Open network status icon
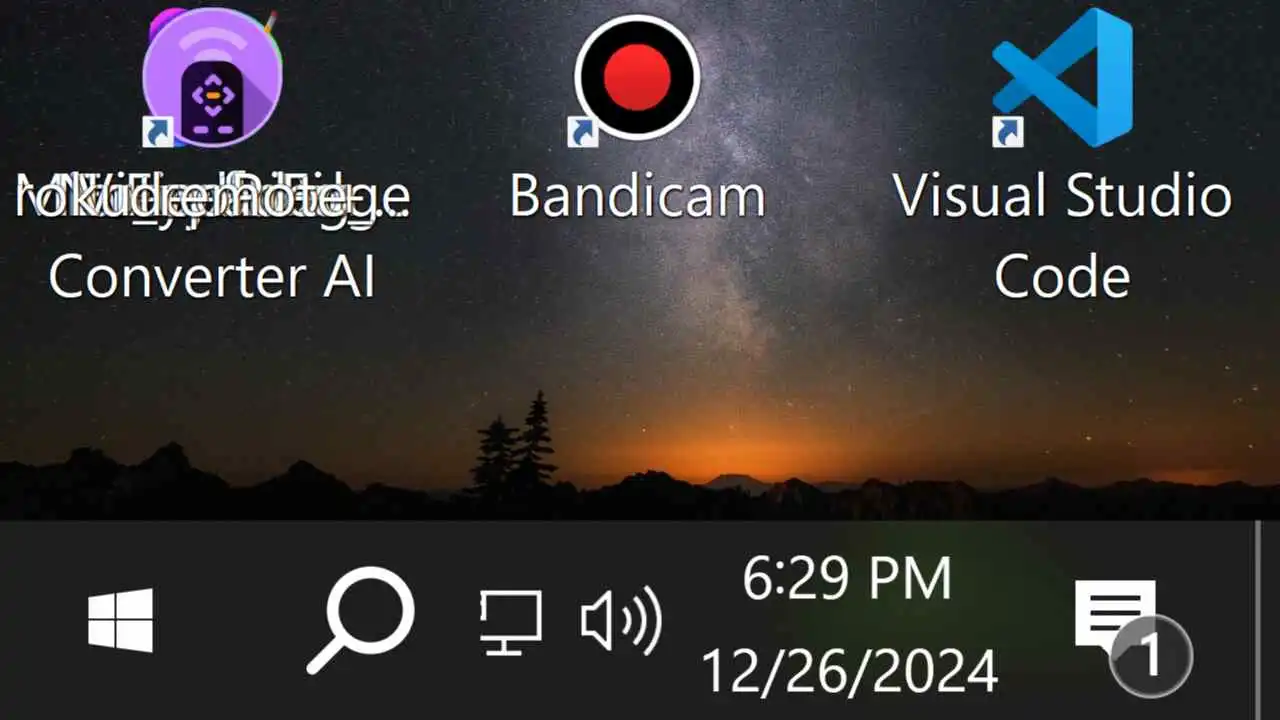The height and width of the screenshot is (720, 1280). pyautogui.click(x=511, y=622)
